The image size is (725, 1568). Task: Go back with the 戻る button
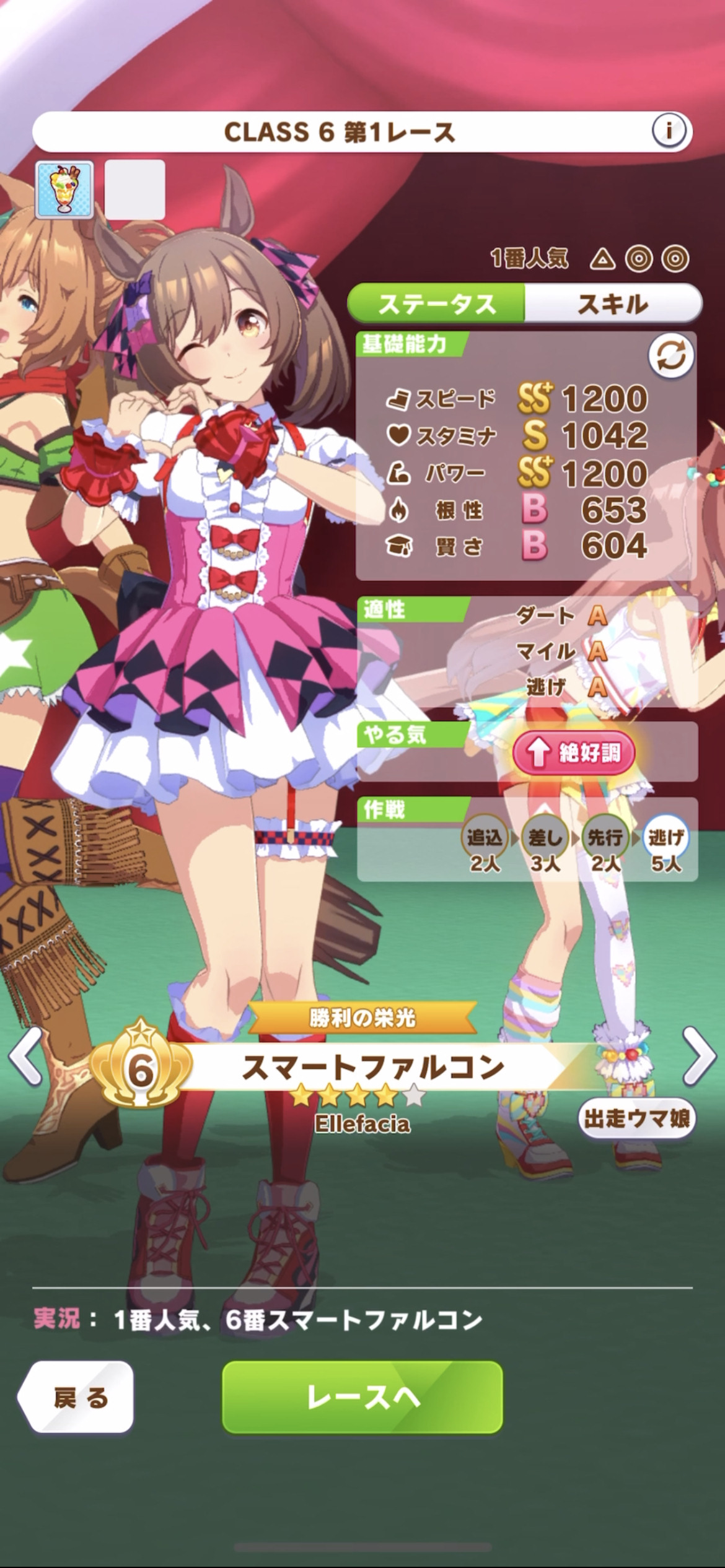[x=76, y=1398]
